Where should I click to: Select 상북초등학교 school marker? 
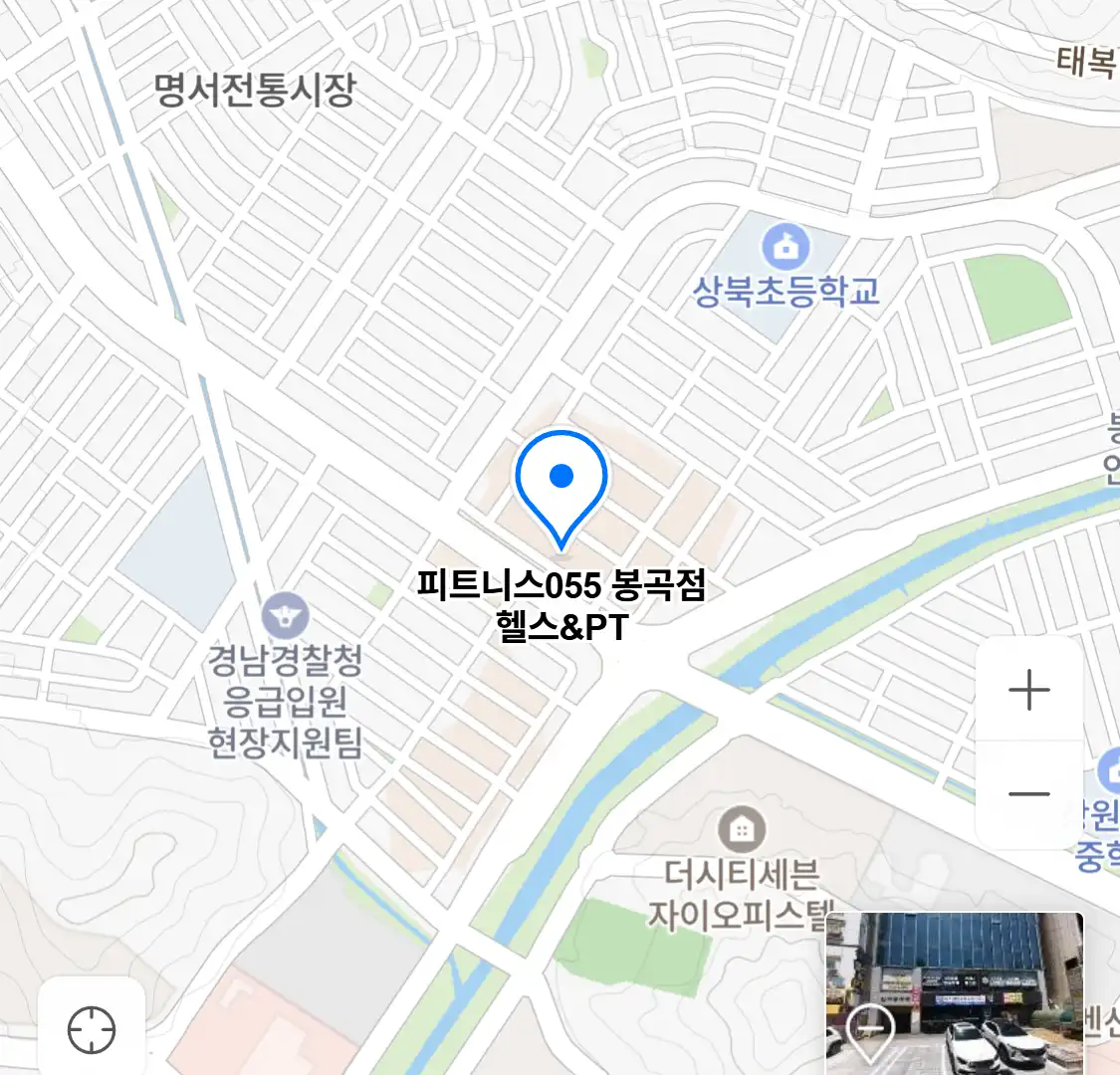pos(785,246)
